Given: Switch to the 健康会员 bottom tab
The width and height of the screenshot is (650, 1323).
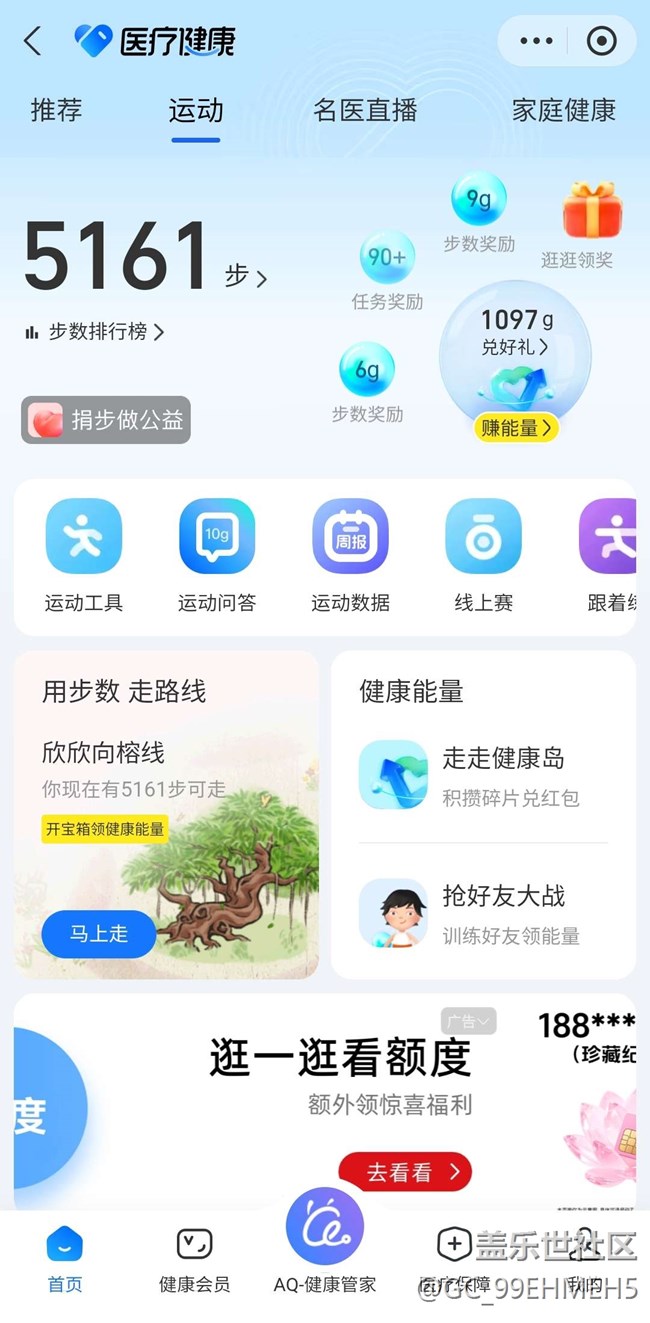Looking at the screenshot, I should tap(194, 1262).
